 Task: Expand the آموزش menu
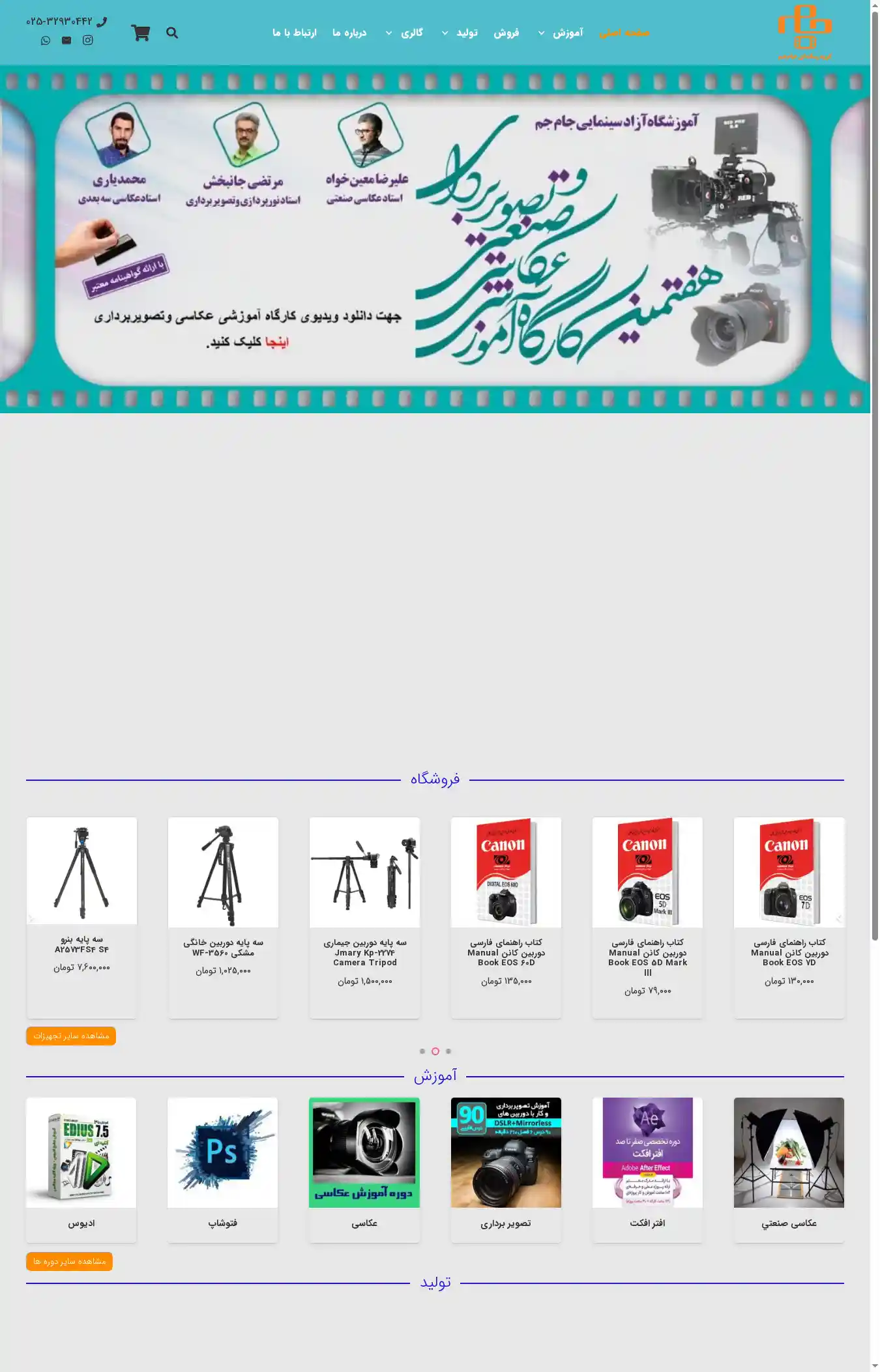567,33
